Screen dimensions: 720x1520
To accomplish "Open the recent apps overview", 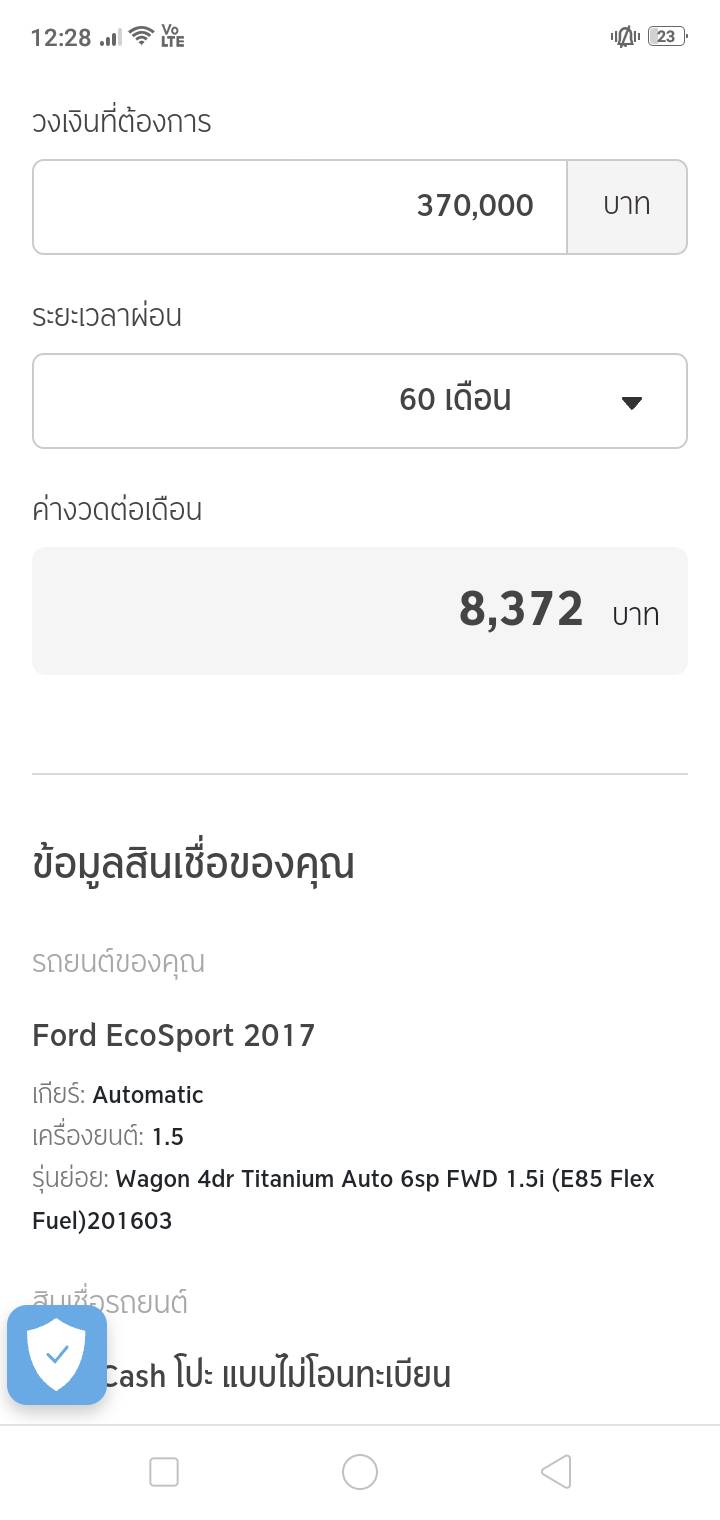I will (164, 1472).
